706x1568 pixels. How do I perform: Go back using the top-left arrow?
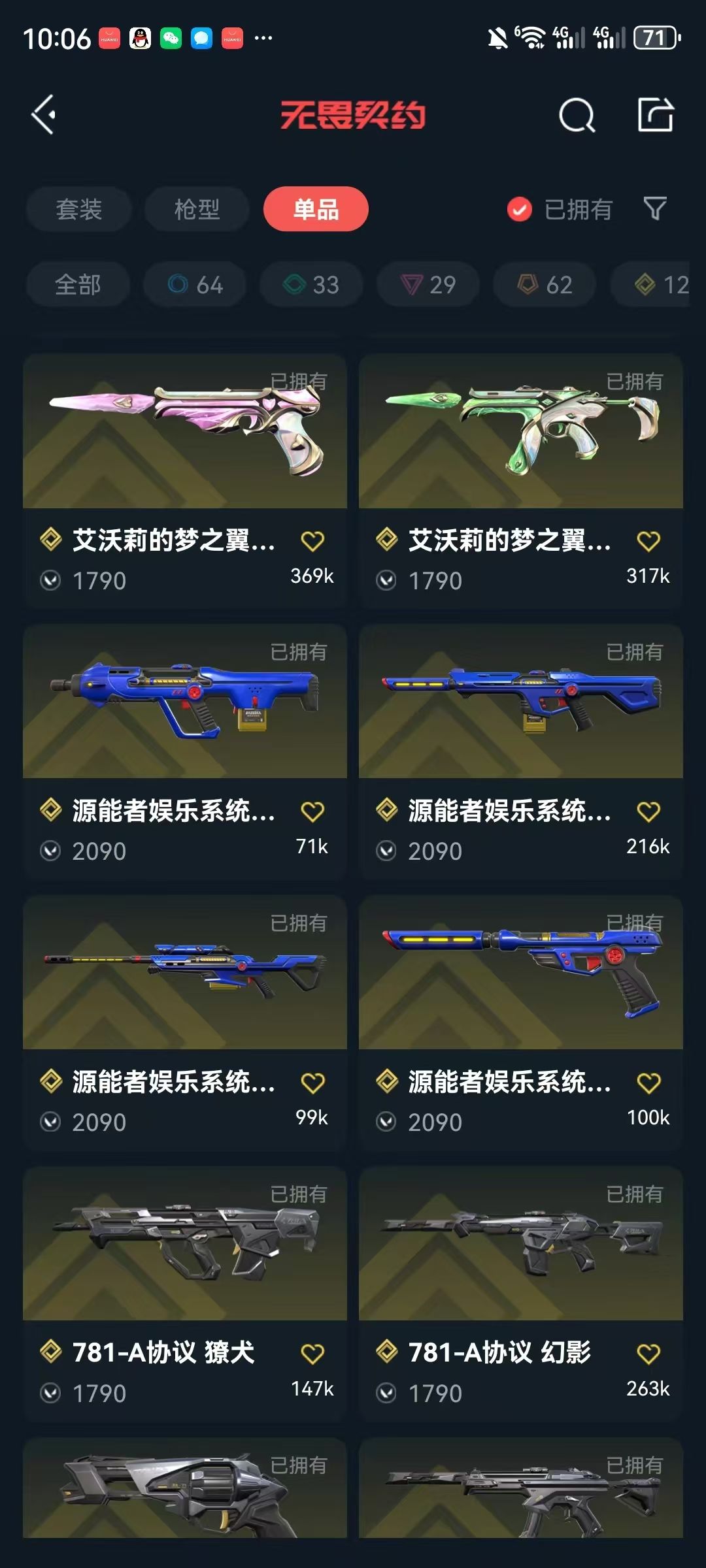(x=44, y=116)
